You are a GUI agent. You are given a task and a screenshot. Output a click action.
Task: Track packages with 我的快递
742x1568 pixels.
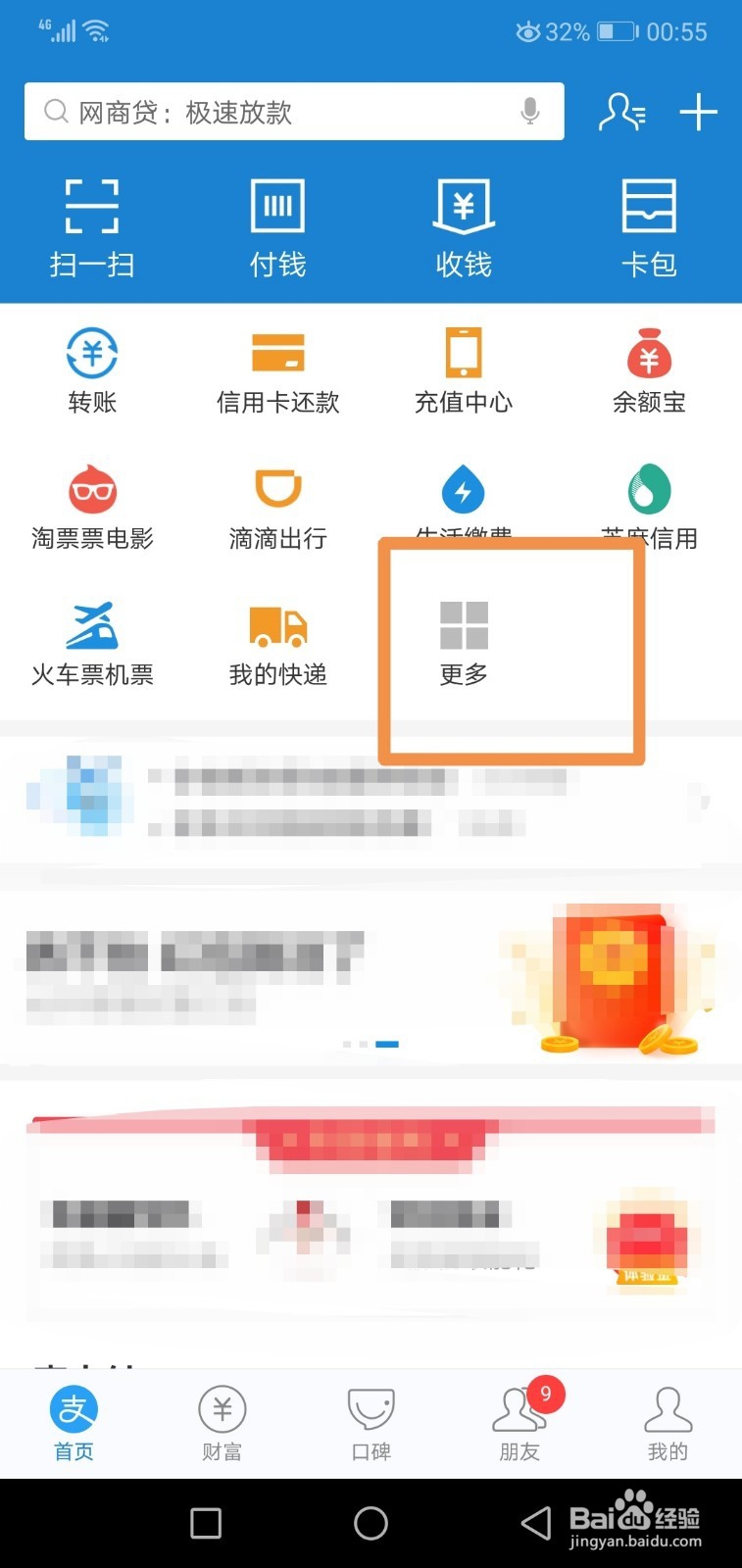[x=277, y=642]
